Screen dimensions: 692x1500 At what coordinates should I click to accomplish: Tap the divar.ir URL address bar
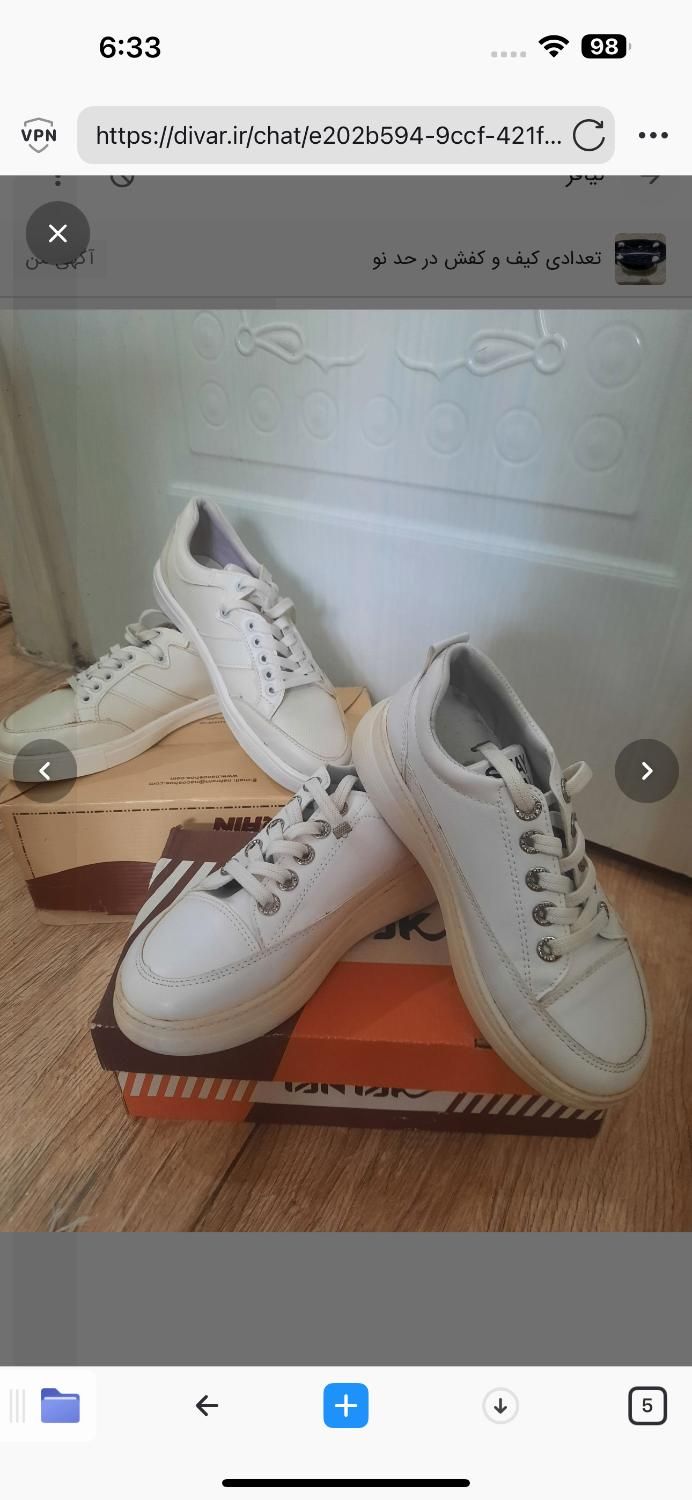[328, 135]
